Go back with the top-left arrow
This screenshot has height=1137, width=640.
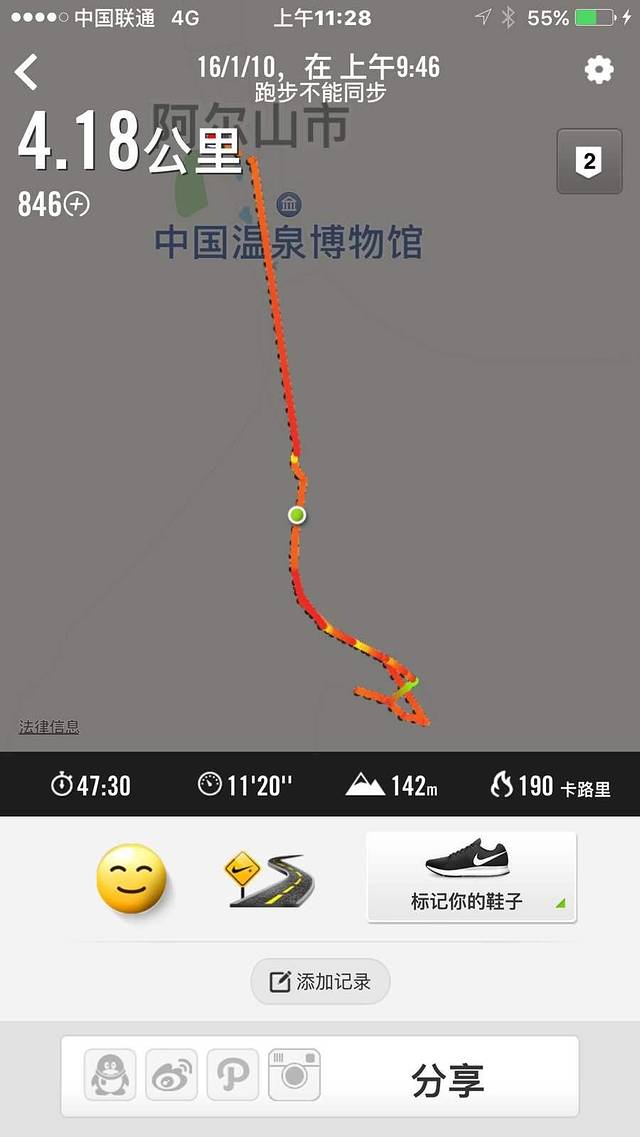27,72
